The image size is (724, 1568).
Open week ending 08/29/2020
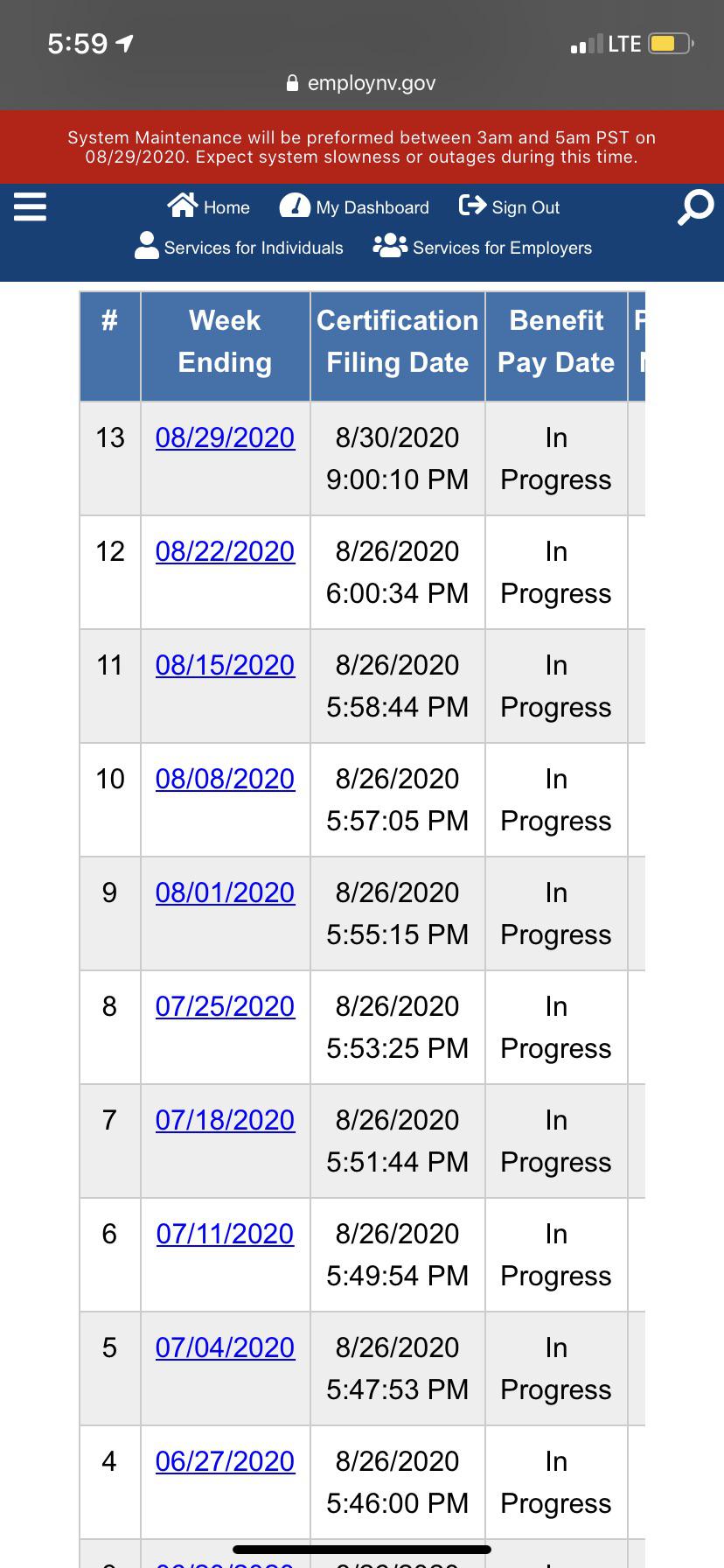click(225, 437)
